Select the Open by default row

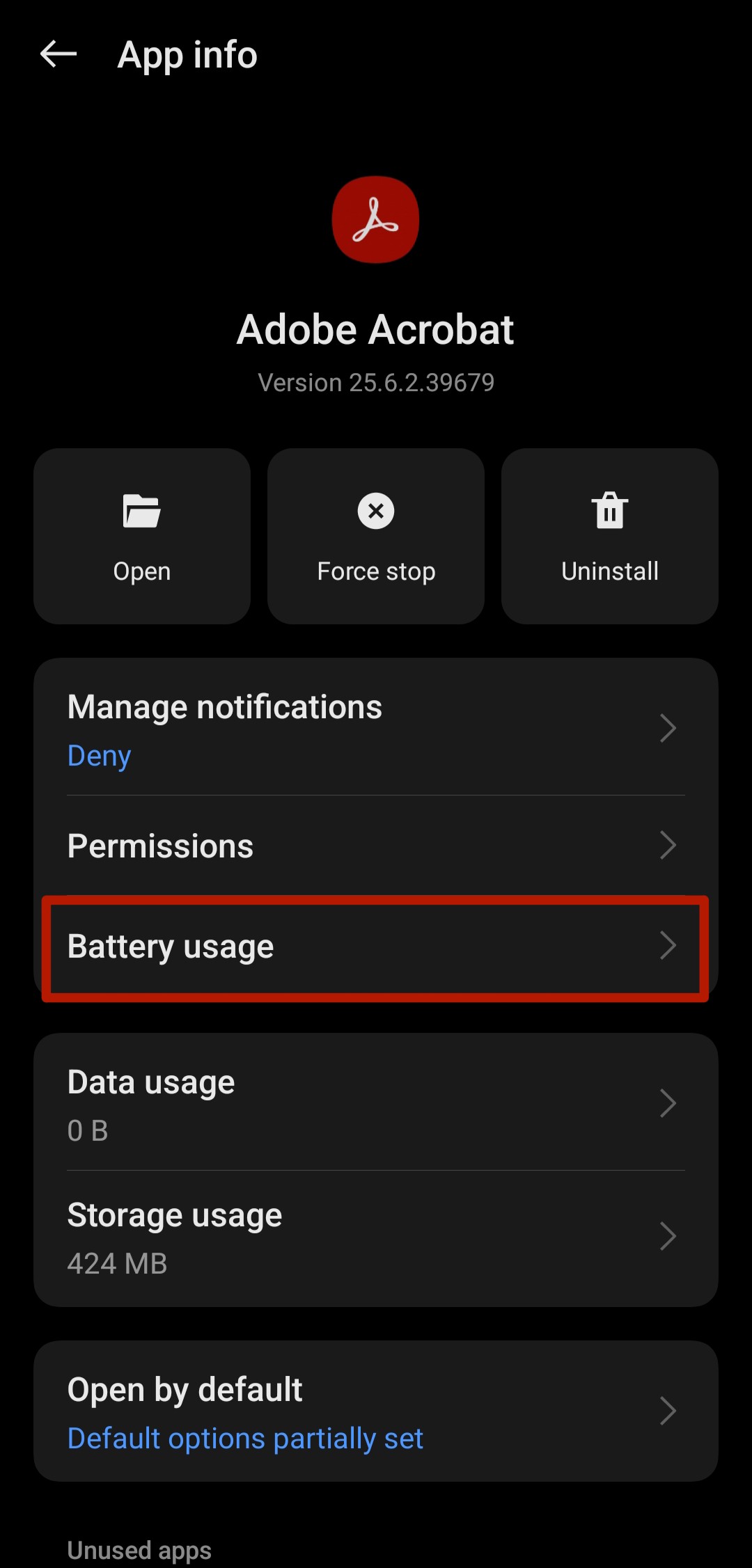(x=376, y=1410)
